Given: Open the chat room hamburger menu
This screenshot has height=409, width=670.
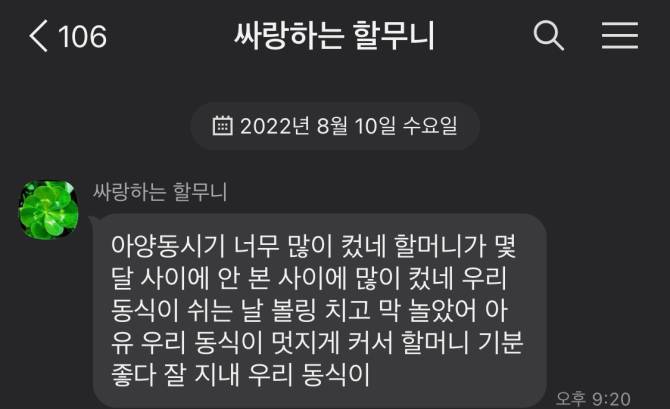Looking at the screenshot, I should [619, 37].
